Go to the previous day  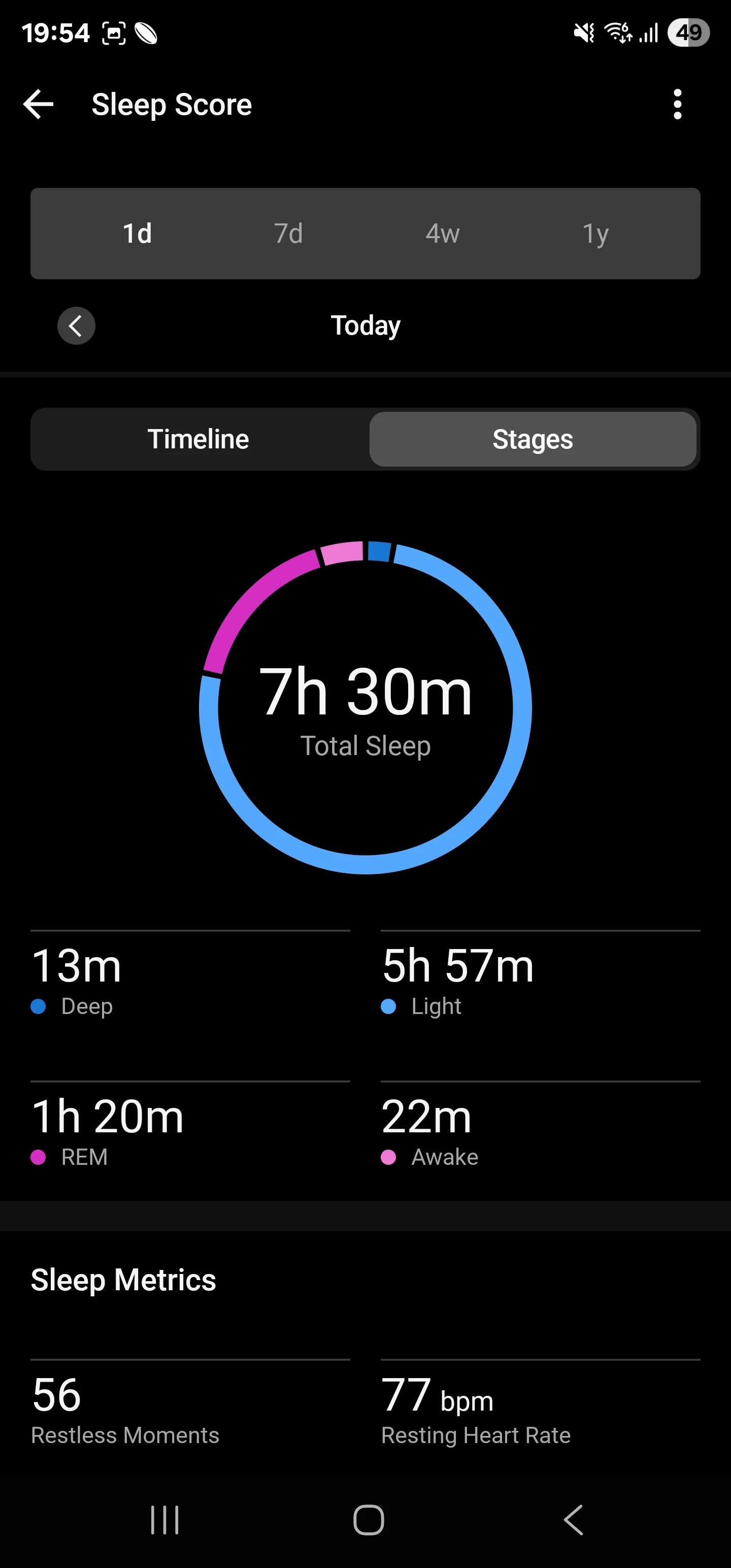pos(76,325)
